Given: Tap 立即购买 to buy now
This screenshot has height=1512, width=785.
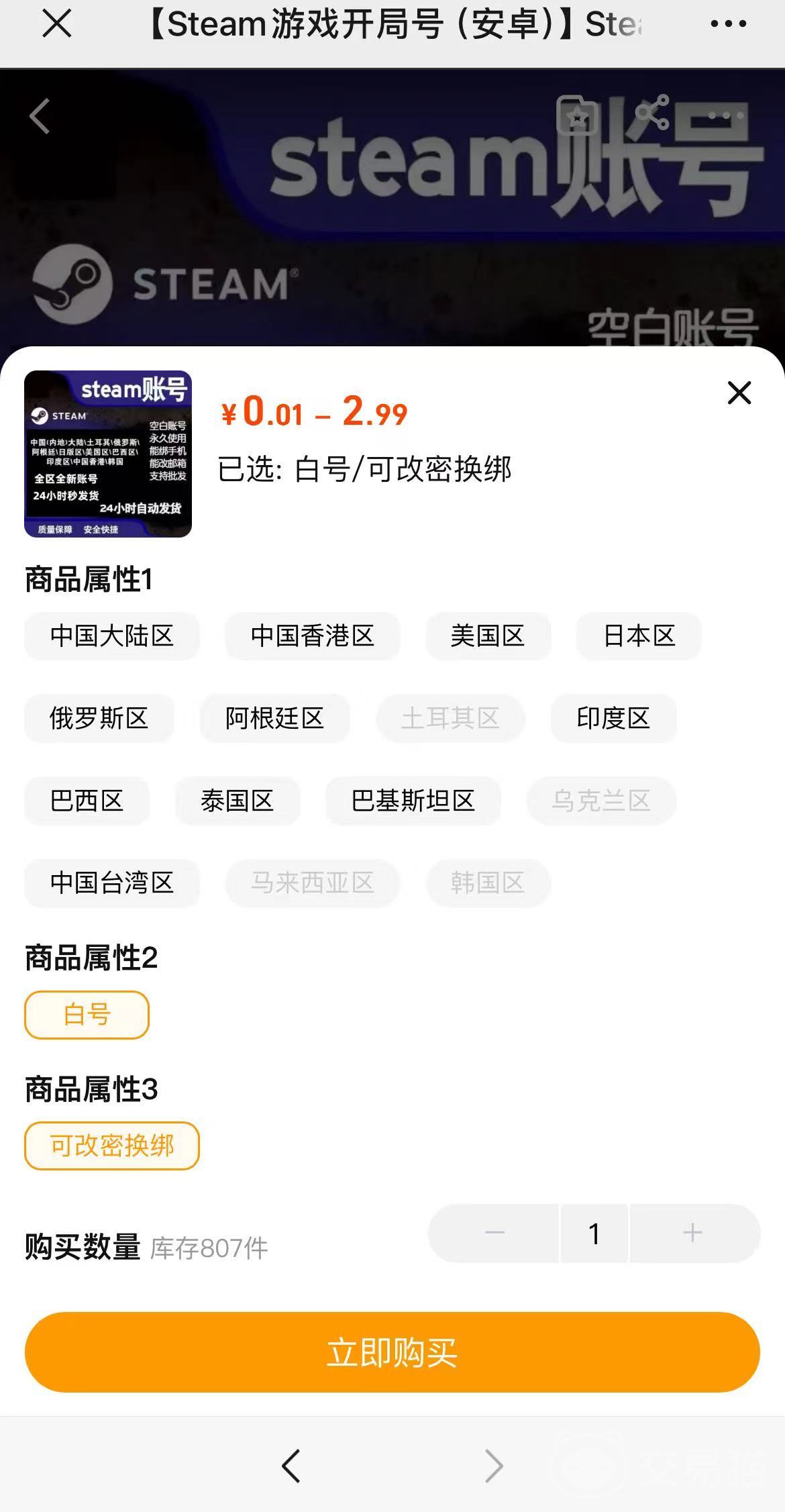Looking at the screenshot, I should pos(392,1352).
